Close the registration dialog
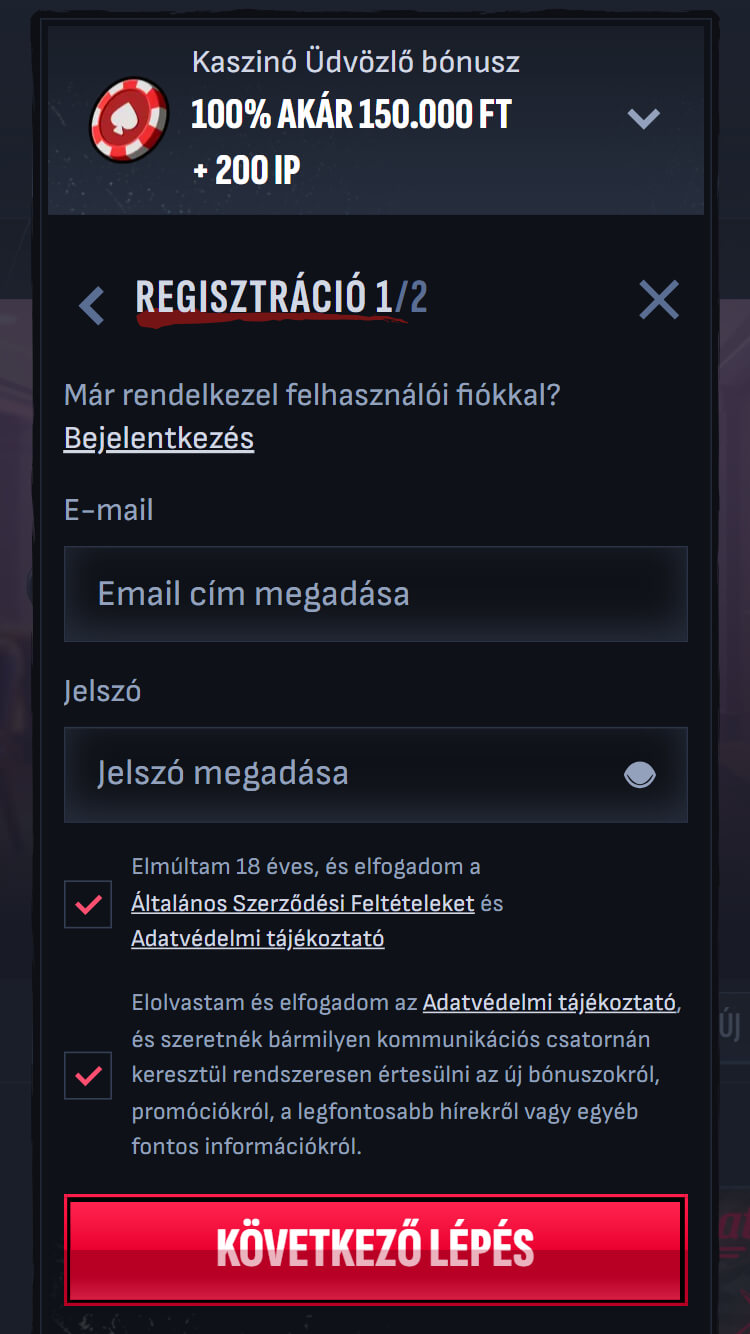 point(658,299)
